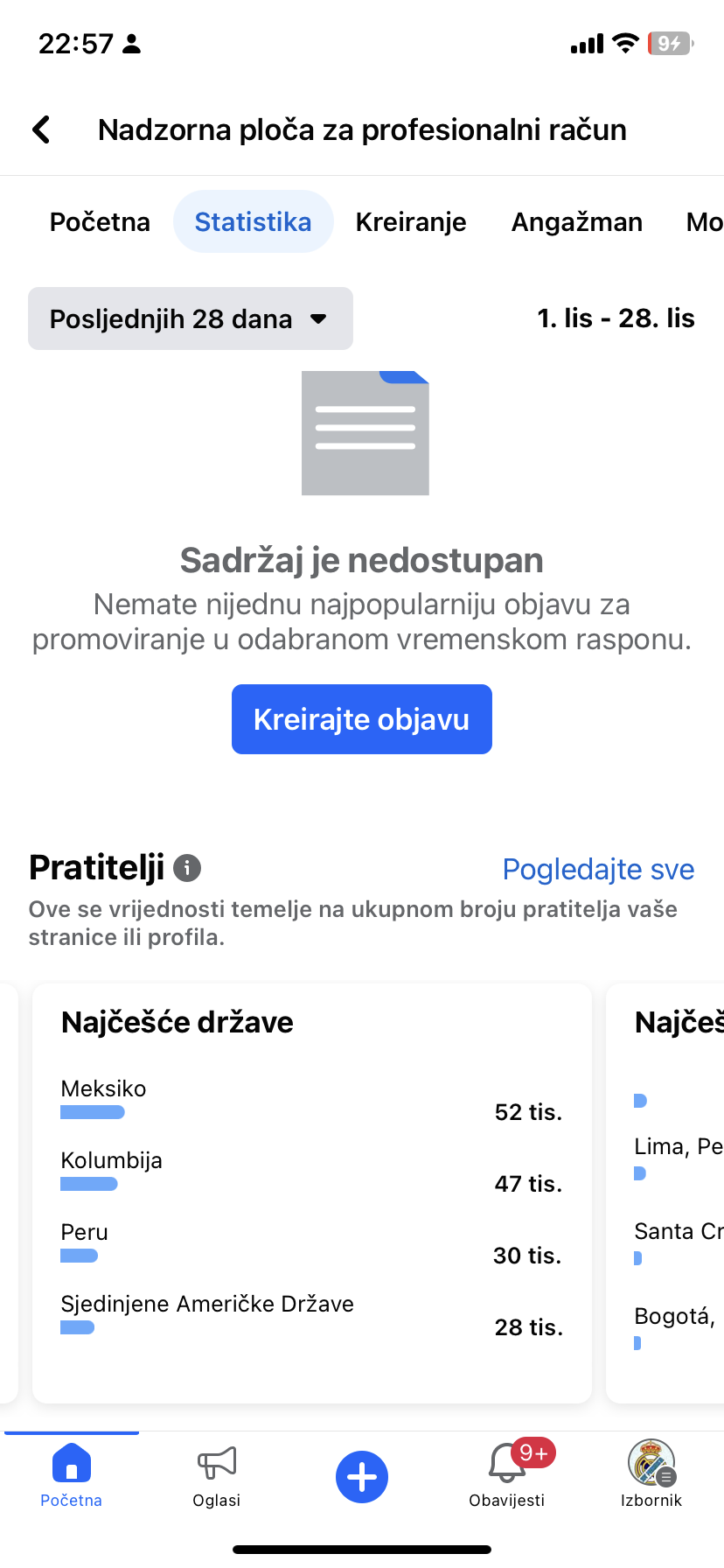The image size is (724, 1568).
Task: Switch to the Angažman tab
Action: pyautogui.click(x=577, y=222)
